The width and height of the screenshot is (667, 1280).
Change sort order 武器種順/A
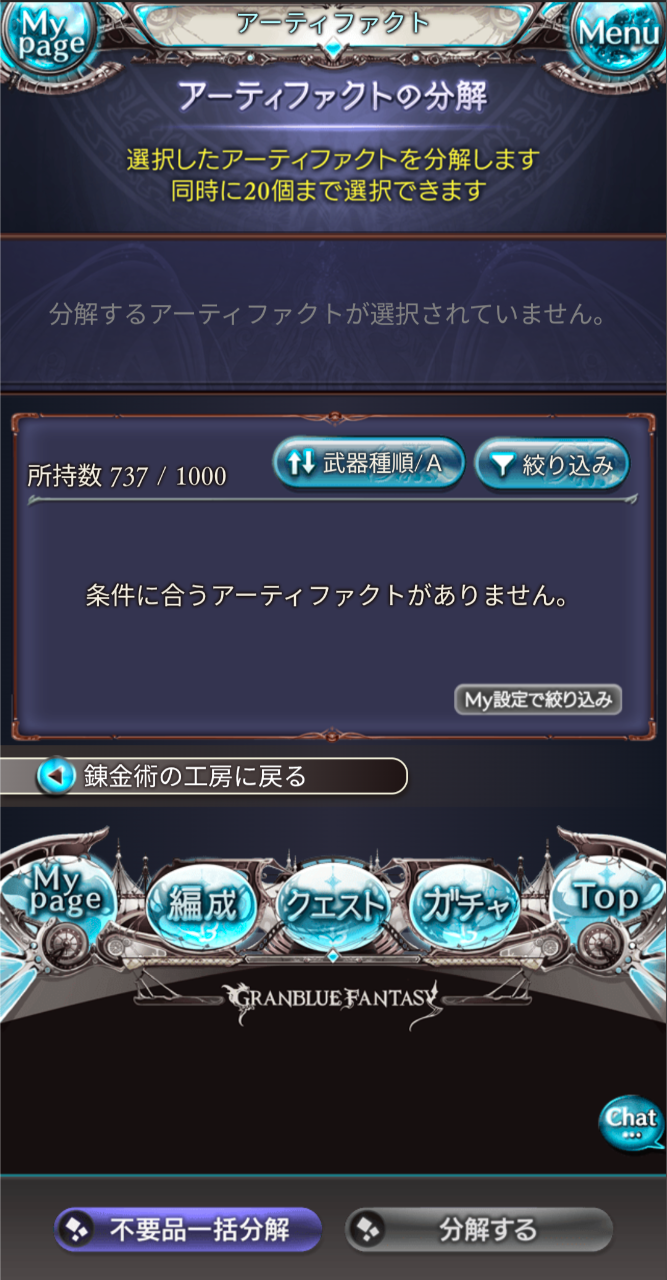point(369,463)
